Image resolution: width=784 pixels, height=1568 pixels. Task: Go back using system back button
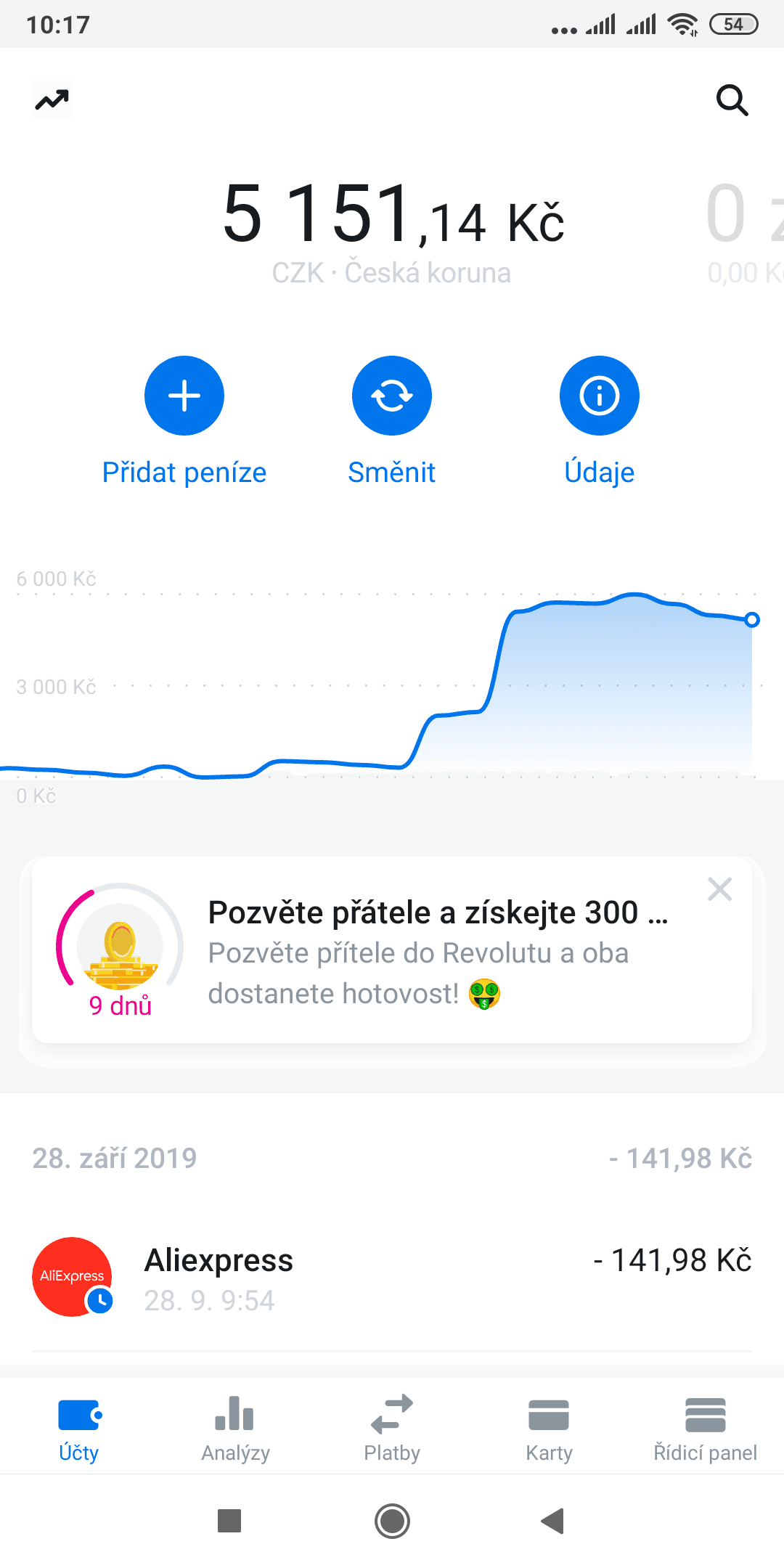pos(553,1521)
